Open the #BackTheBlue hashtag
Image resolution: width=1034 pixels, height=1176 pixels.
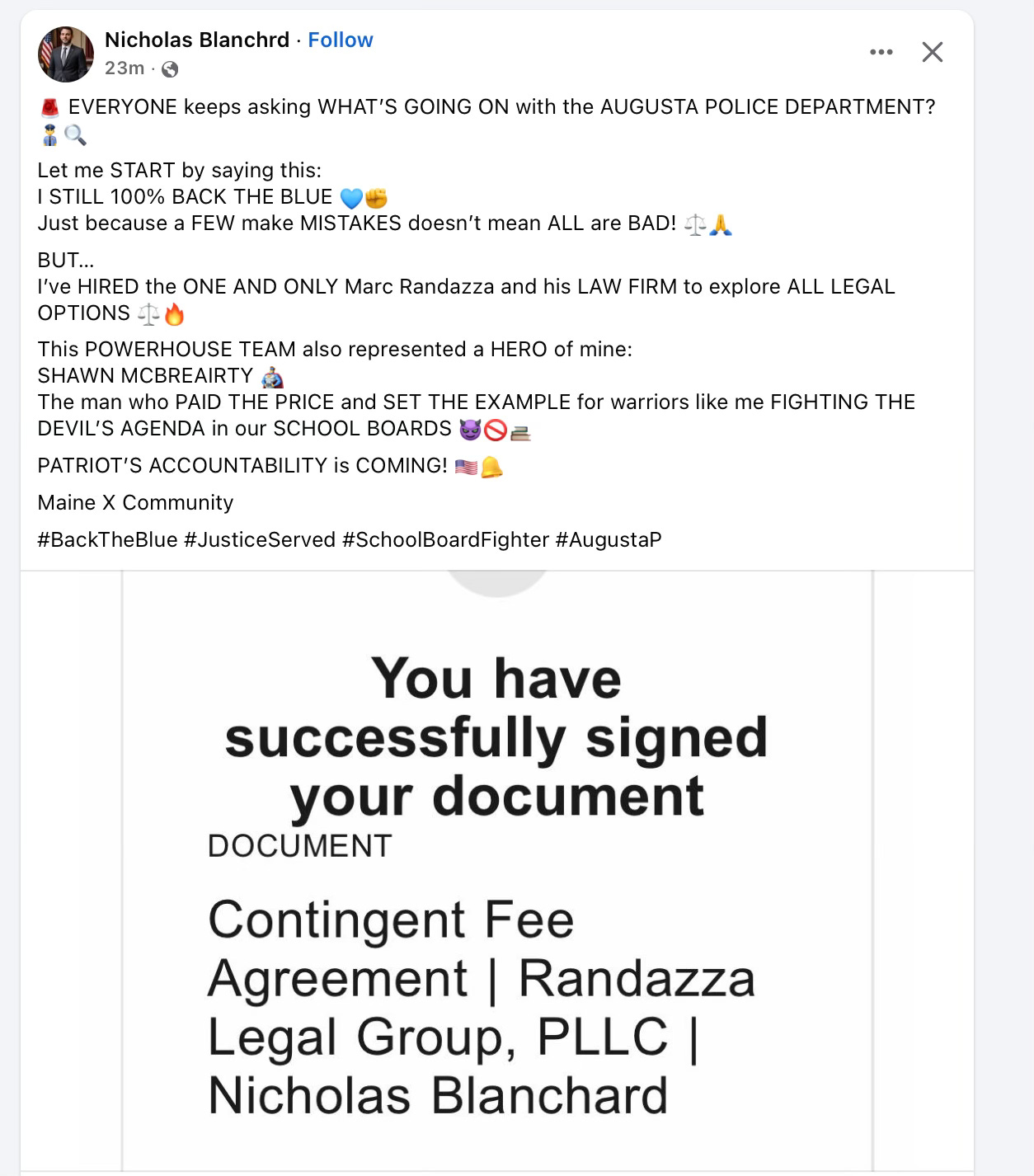click(x=107, y=539)
